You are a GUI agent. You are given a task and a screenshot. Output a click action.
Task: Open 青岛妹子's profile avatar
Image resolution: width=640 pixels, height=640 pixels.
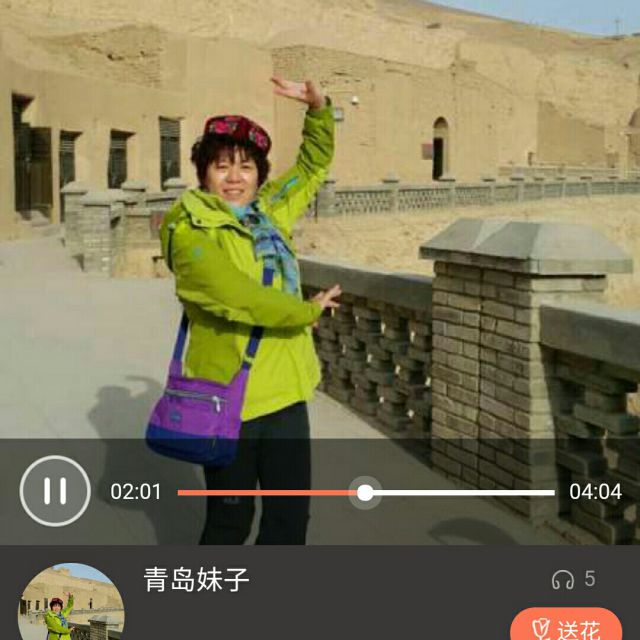(x=71, y=606)
